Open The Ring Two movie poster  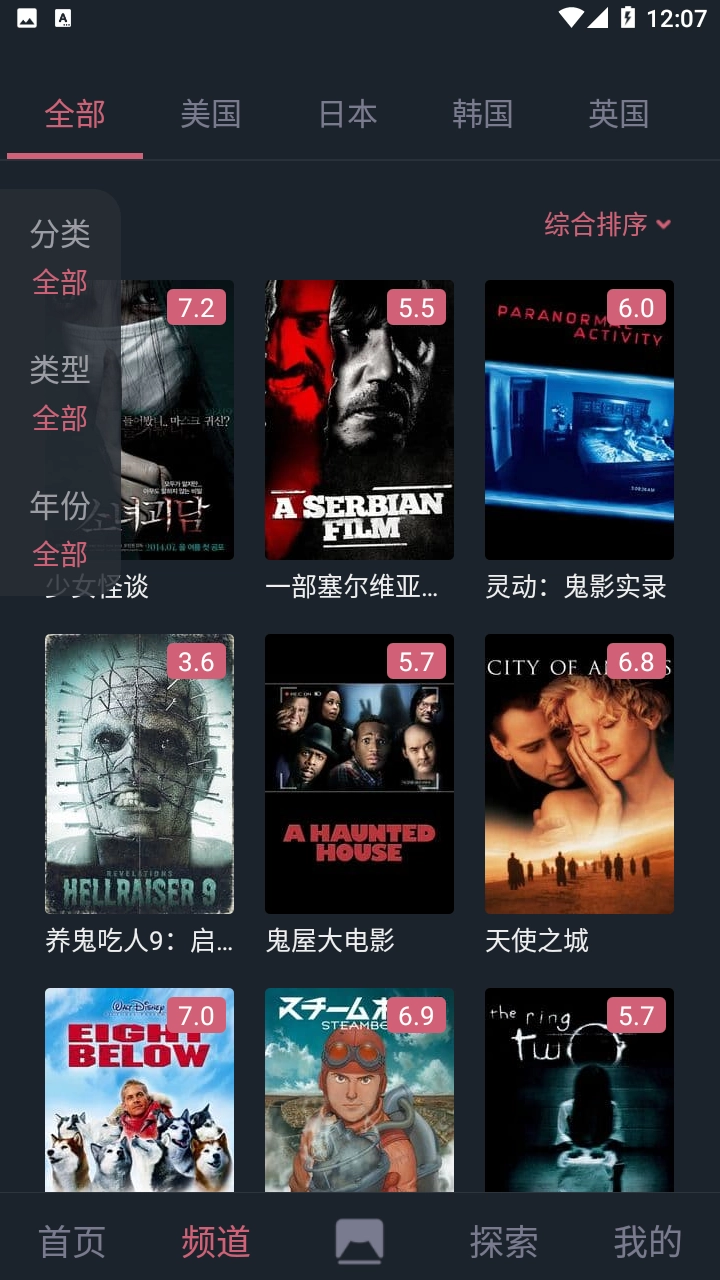pyautogui.click(x=579, y=1090)
